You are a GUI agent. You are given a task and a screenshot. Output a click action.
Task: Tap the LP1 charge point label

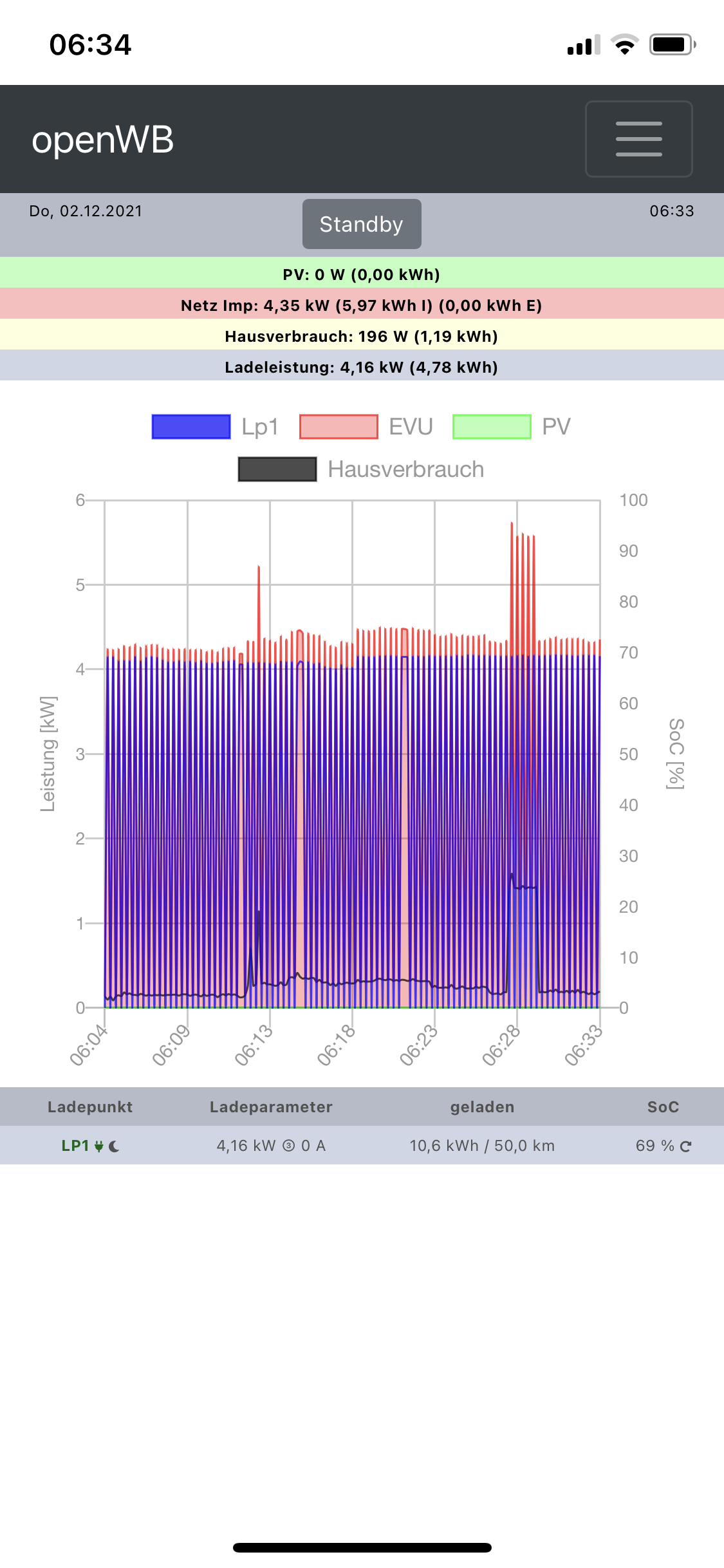(x=75, y=1146)
